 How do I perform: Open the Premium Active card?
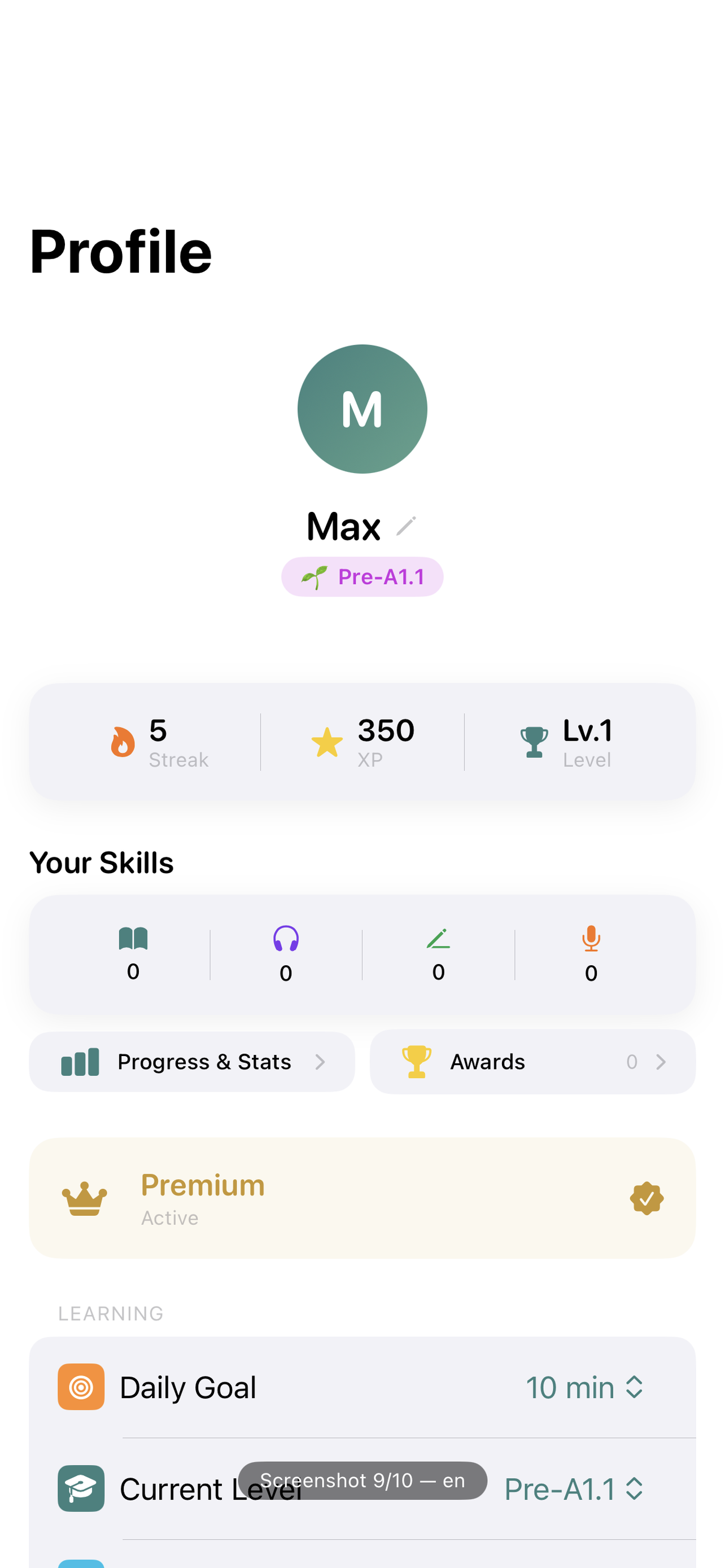pyautogui.click(x=362, y=1197)
